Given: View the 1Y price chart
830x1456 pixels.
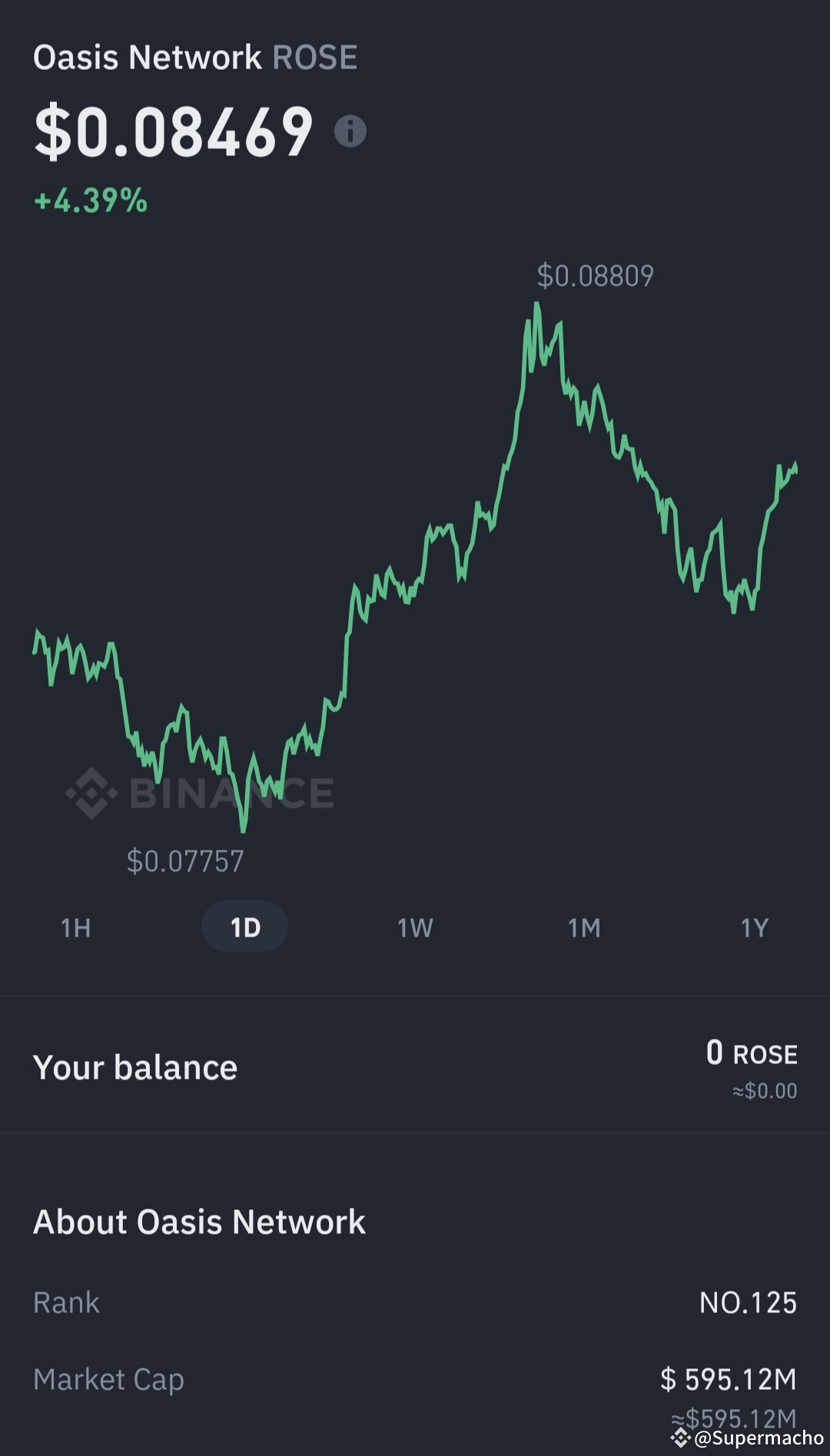Looking at the screenshot, I should click(x=754, y=927).
